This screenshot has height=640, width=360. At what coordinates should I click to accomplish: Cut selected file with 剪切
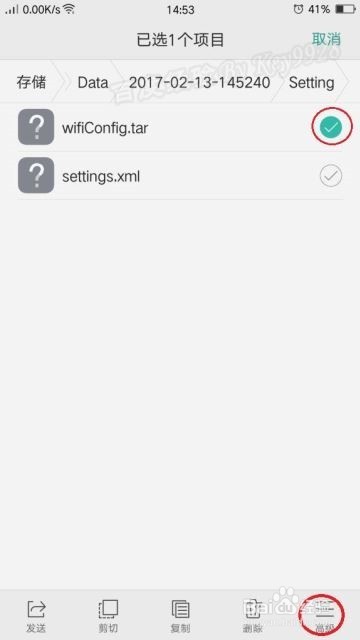[x=108, y=616]
